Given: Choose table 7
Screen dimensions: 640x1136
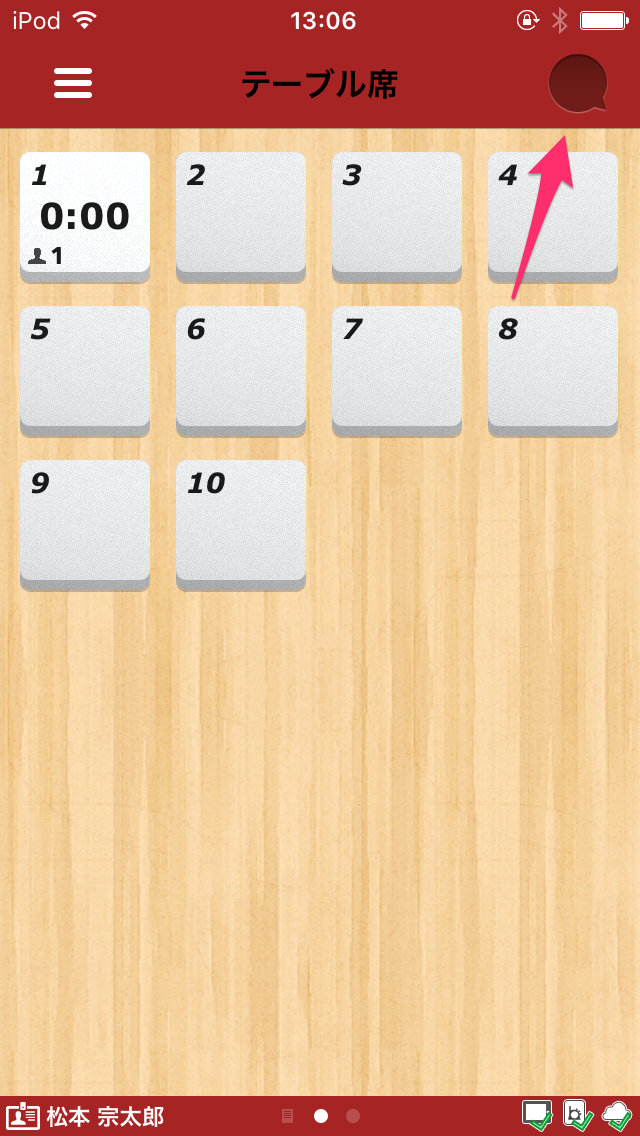Looking at the screenshot, I should click(397, 372).
